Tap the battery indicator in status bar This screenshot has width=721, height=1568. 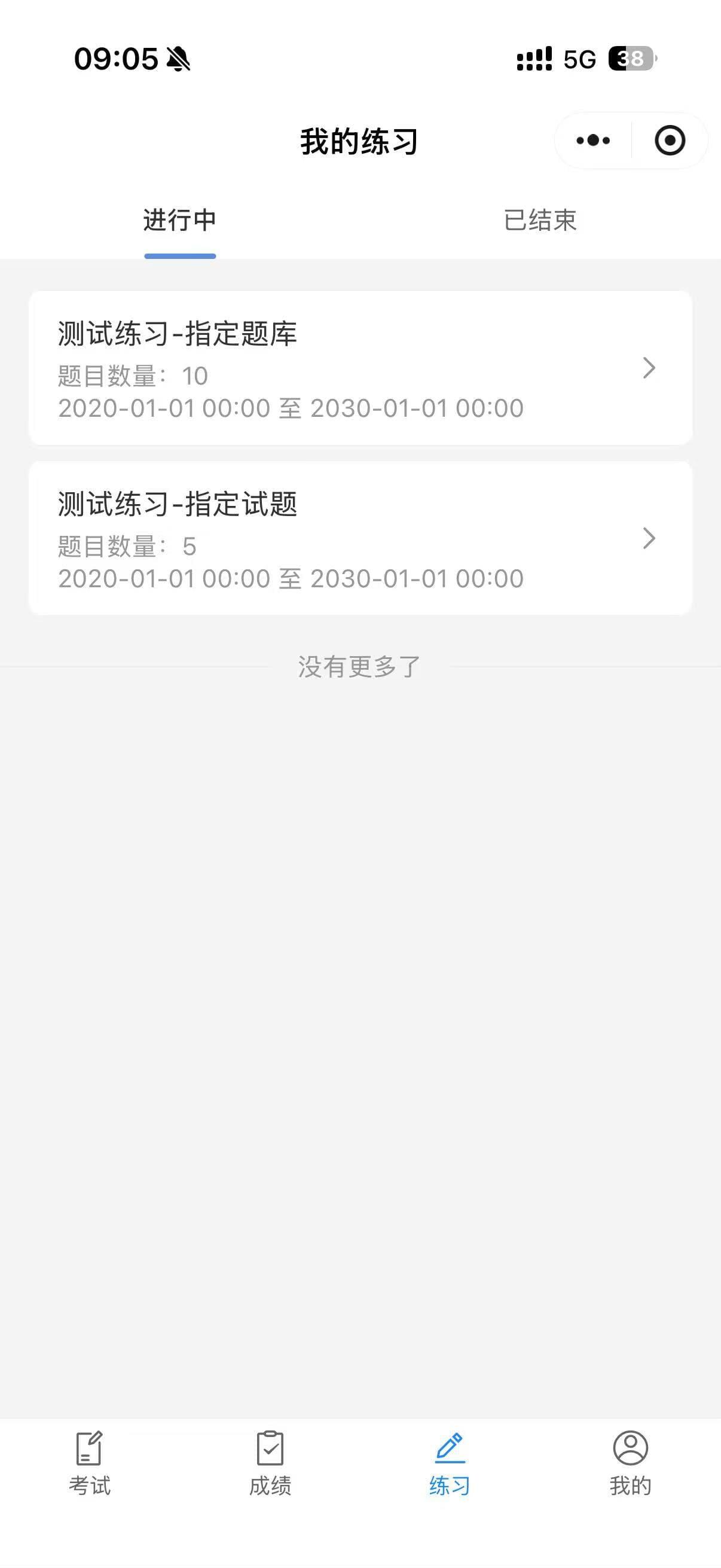pyautogui.click(x=630, y=58)
